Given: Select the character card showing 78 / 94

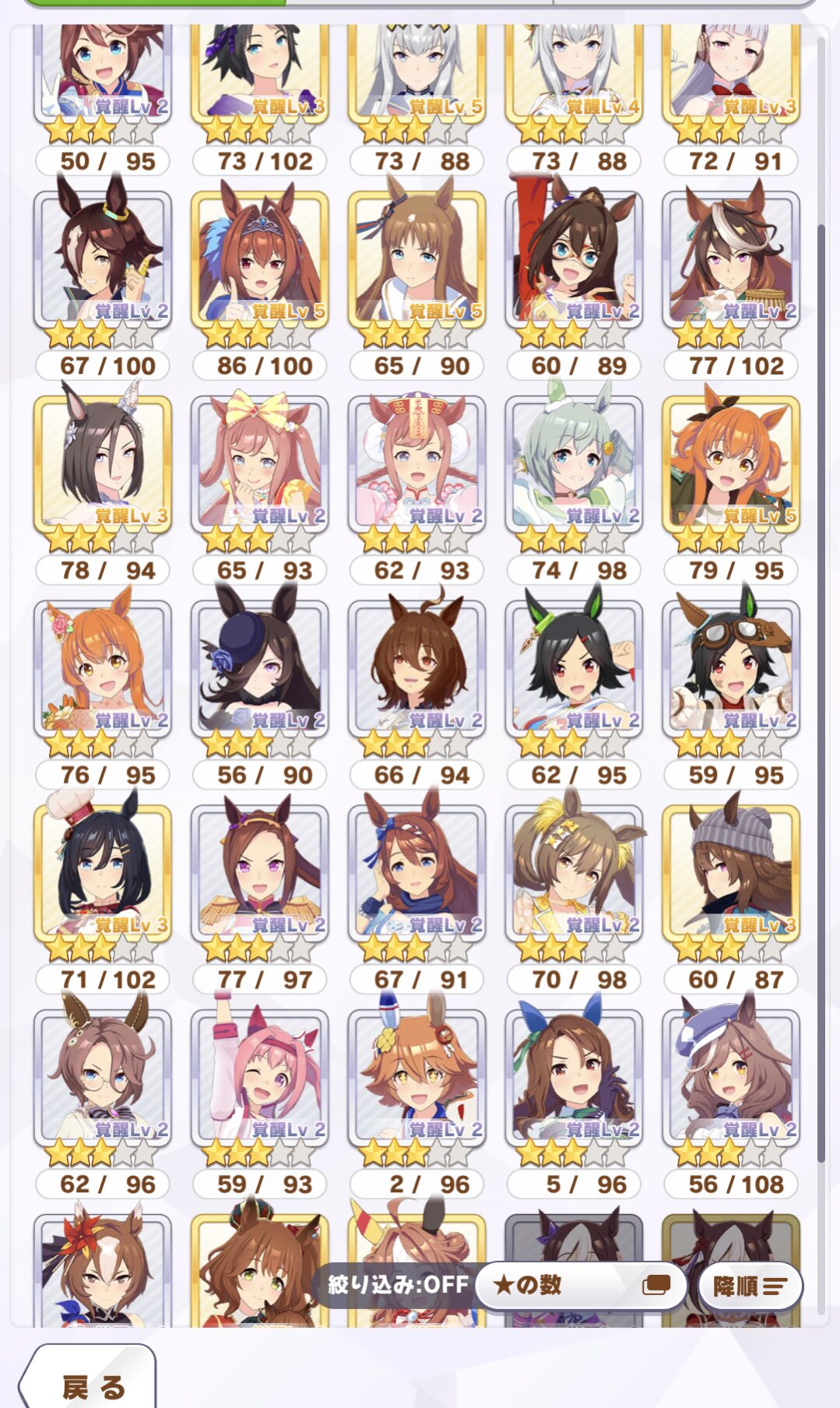Looking at the screenshot, I should pos(103,484).
